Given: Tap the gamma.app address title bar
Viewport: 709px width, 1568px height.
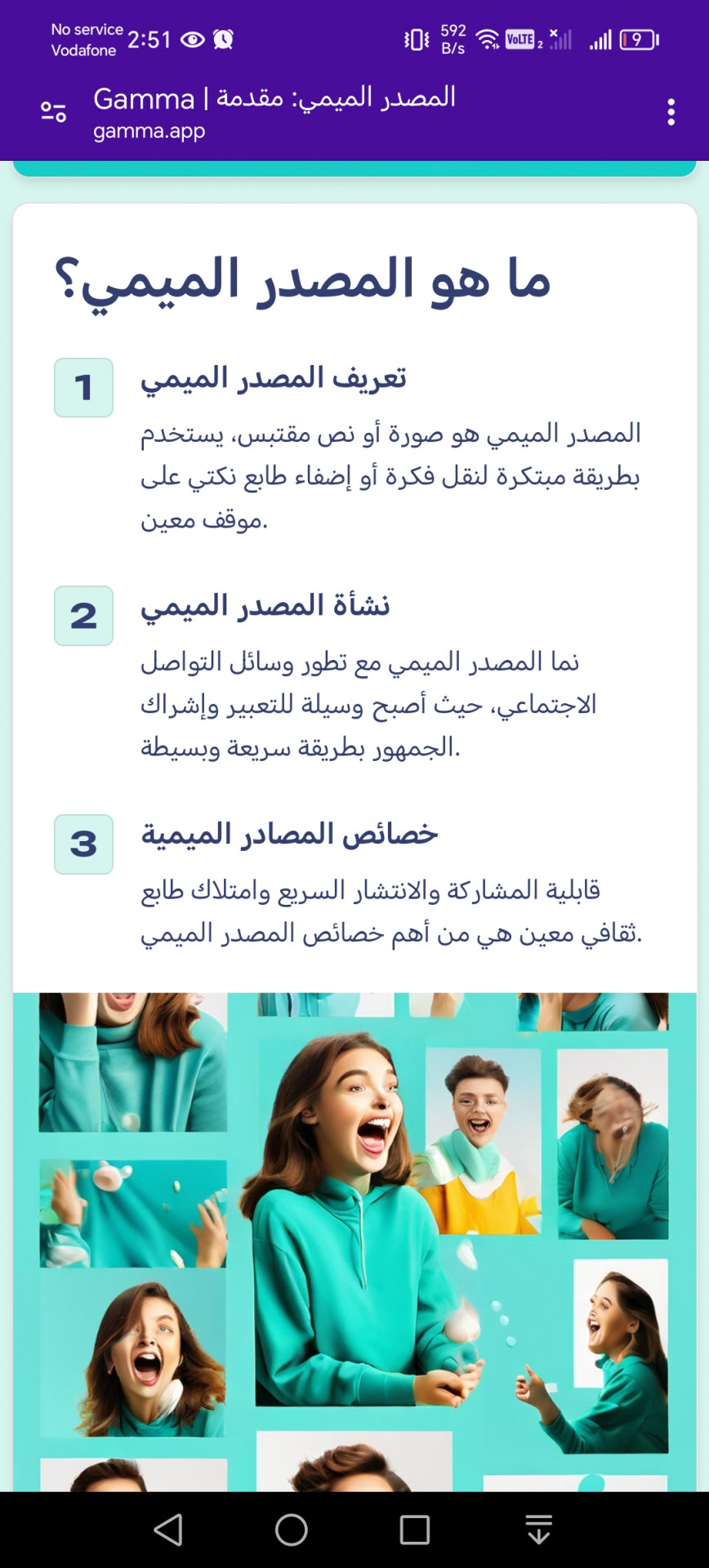Looking at the screenshot, I should (x=274, y=112).
